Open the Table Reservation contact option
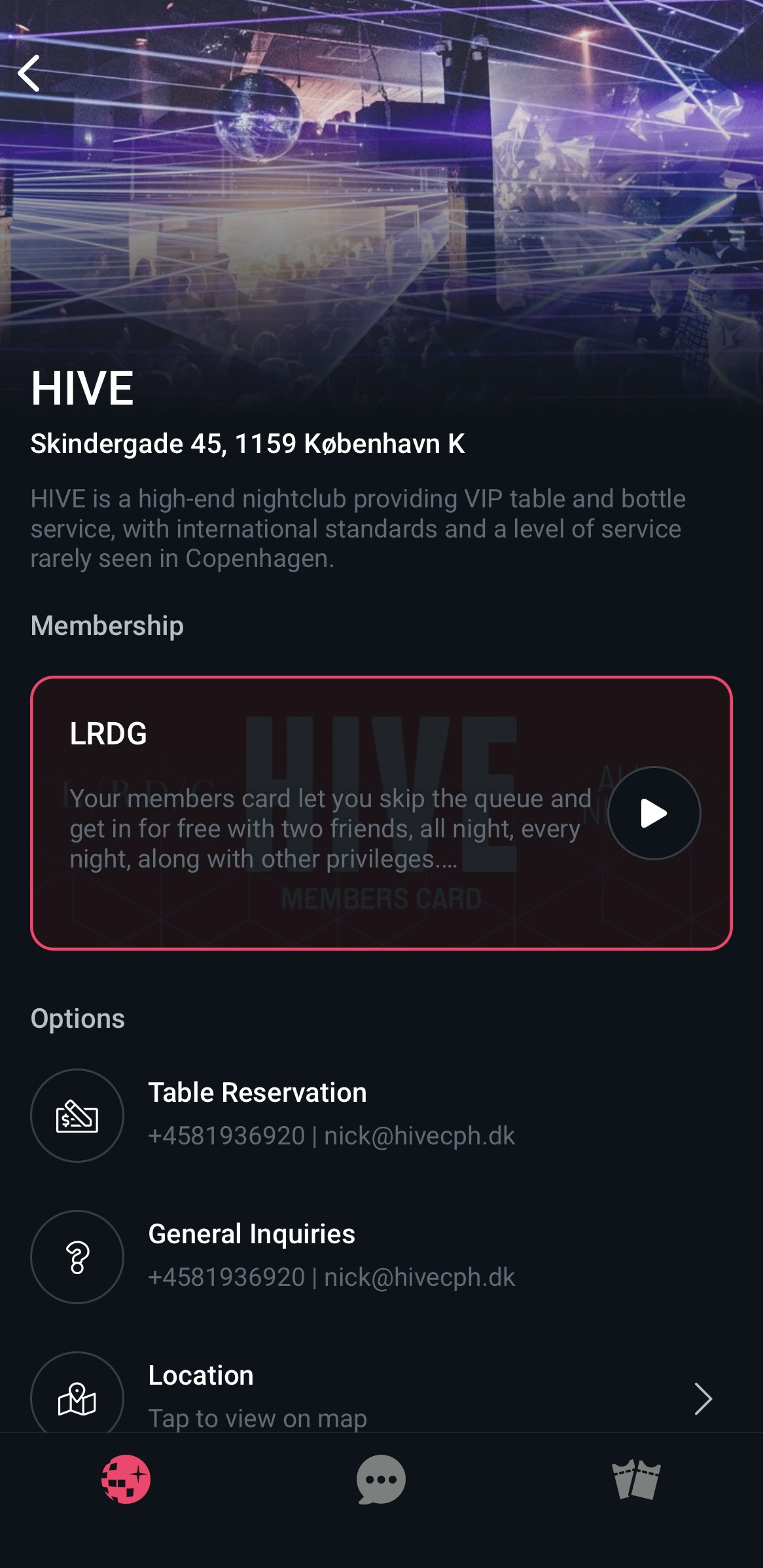The image size is (763, 1568). point(331,1114)
